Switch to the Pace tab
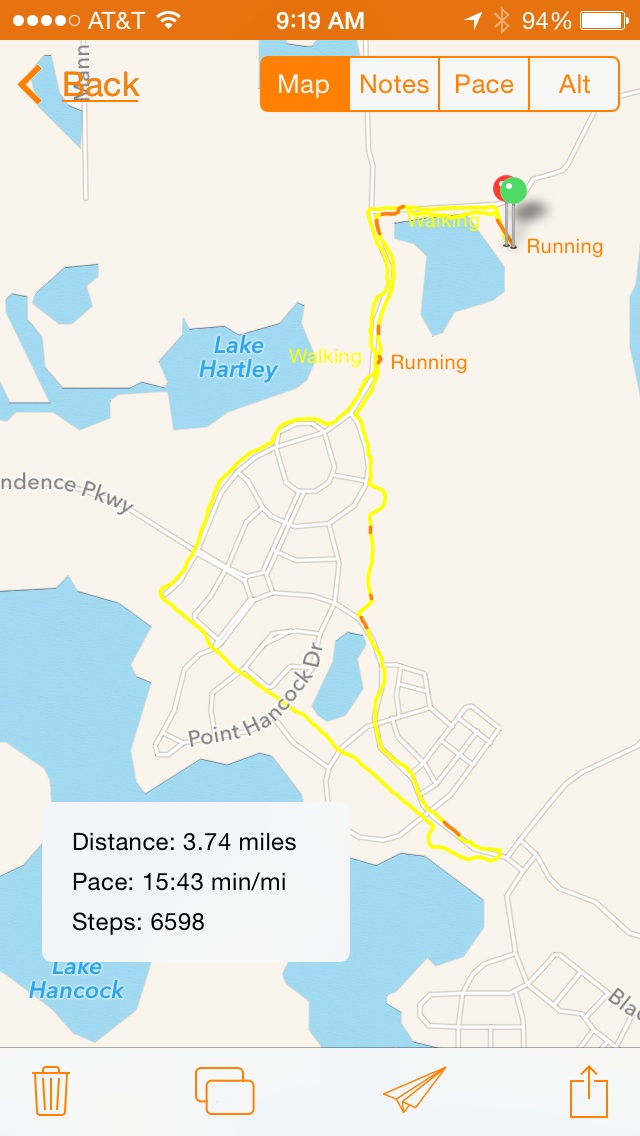 click(x=484, y=84)
